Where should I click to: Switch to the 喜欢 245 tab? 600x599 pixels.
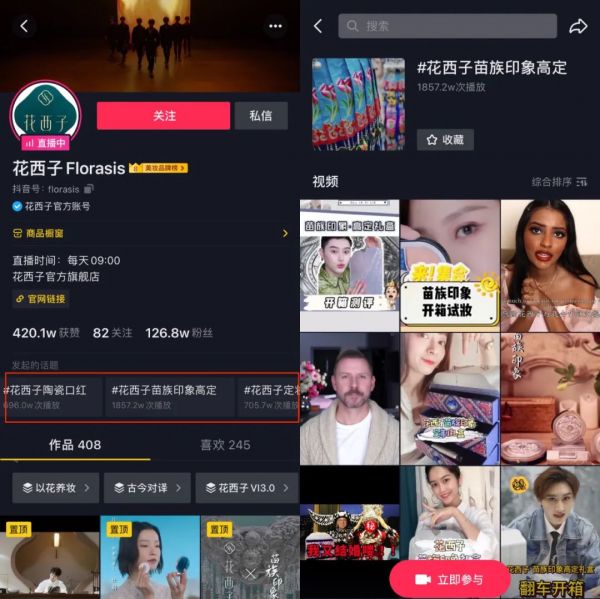coord(225,445)
